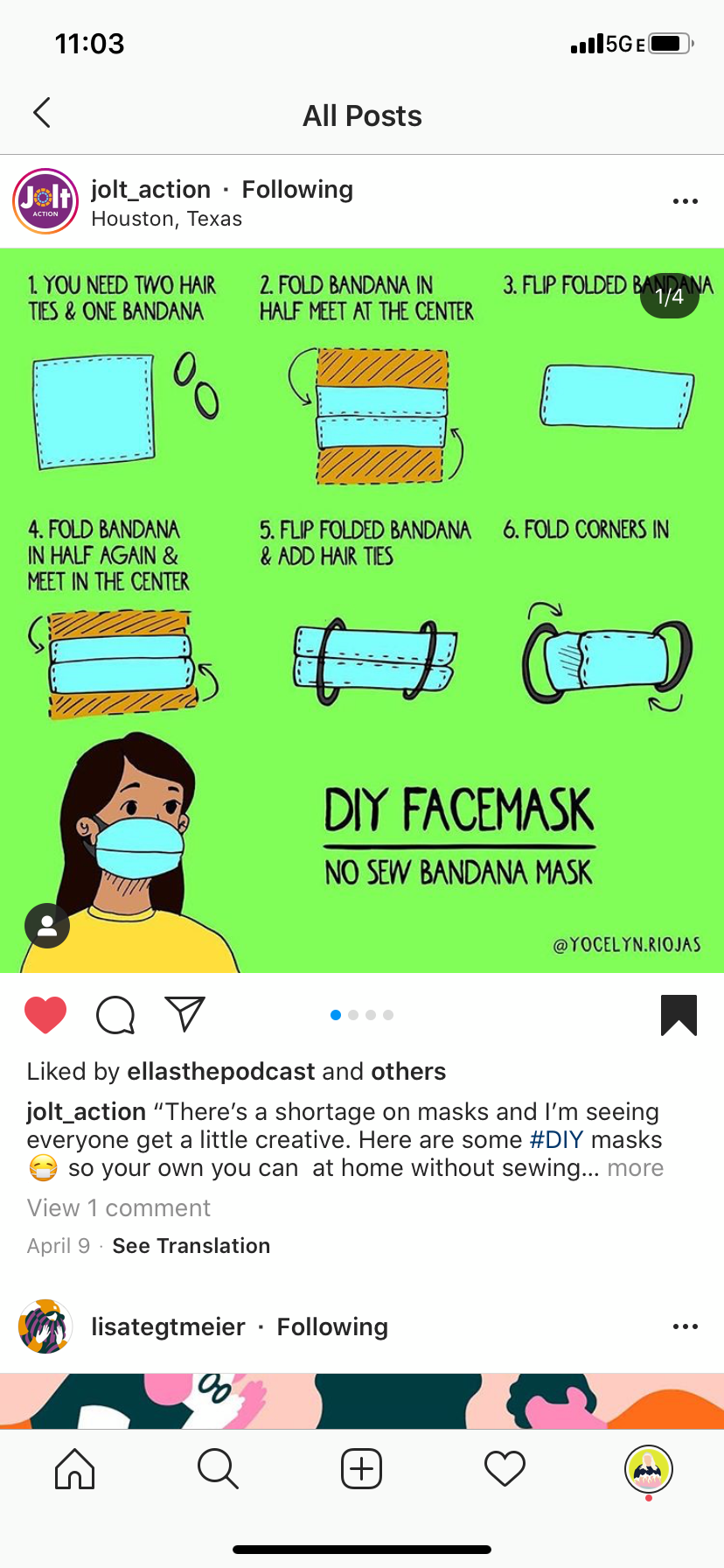Viewport: 724px width, 1568px height.
Task: Go to the Home feed tab
Action: pos(74,1468)
